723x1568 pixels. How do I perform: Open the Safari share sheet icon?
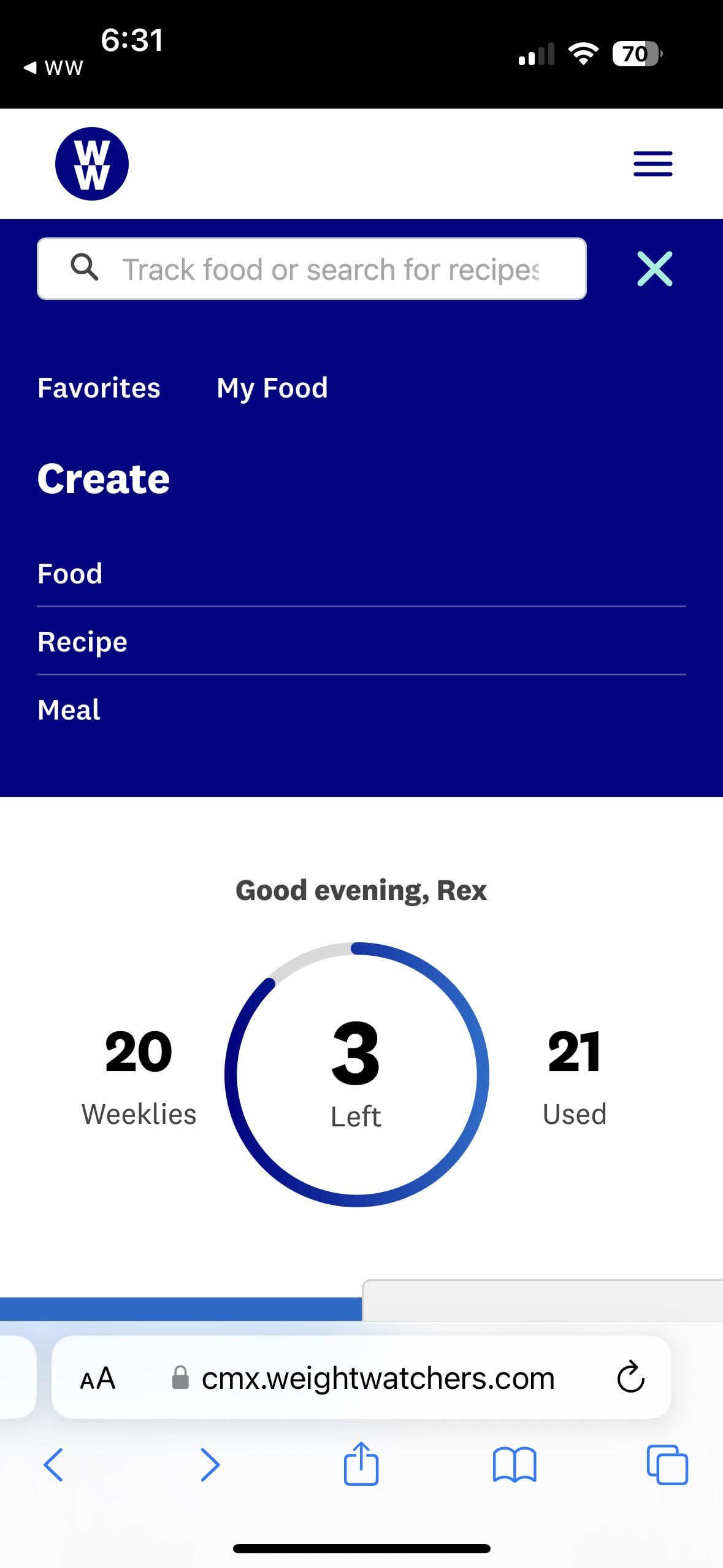[x=361, y=1465]
